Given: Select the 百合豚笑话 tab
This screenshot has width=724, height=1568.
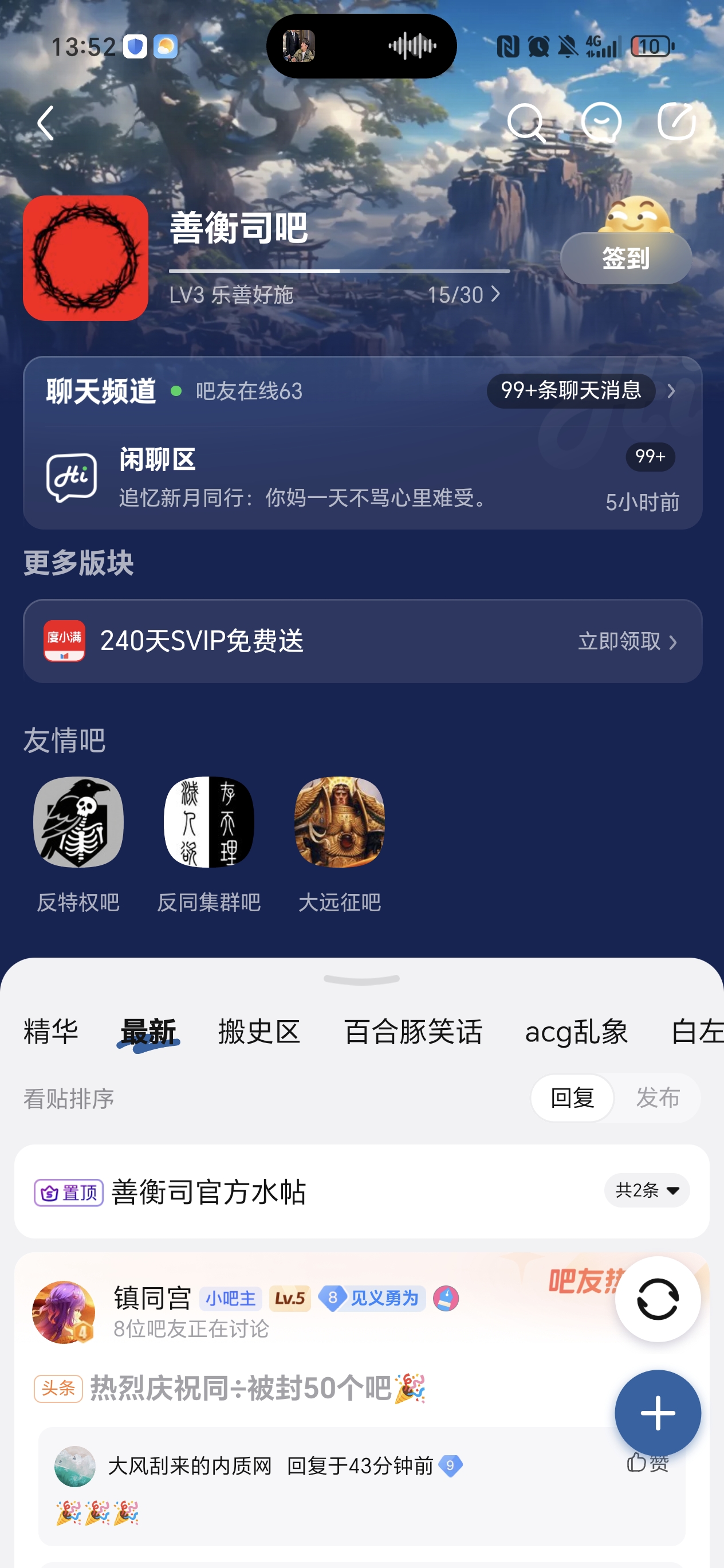Looking at the screenshot, I should click(x=412, y=1031).
